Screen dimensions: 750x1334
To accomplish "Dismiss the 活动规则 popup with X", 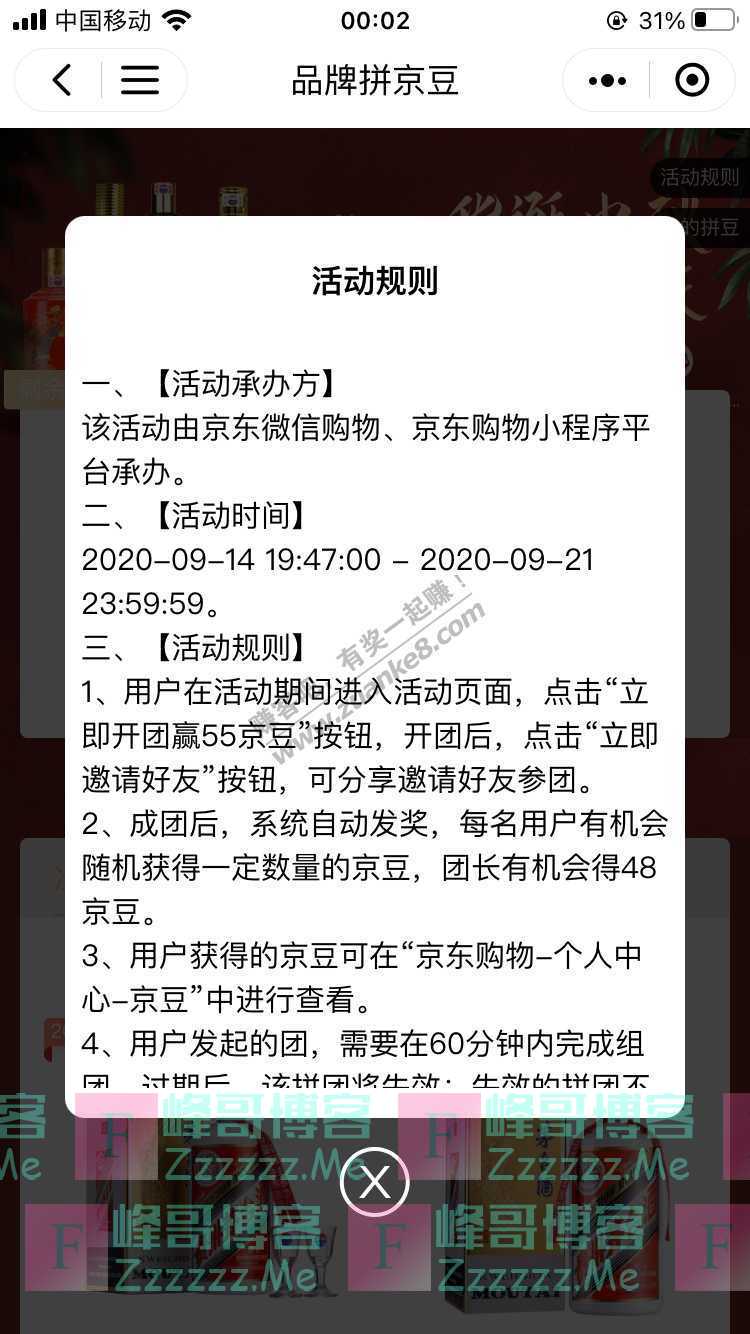I will pyautogui.click(x=375, y=1183).
